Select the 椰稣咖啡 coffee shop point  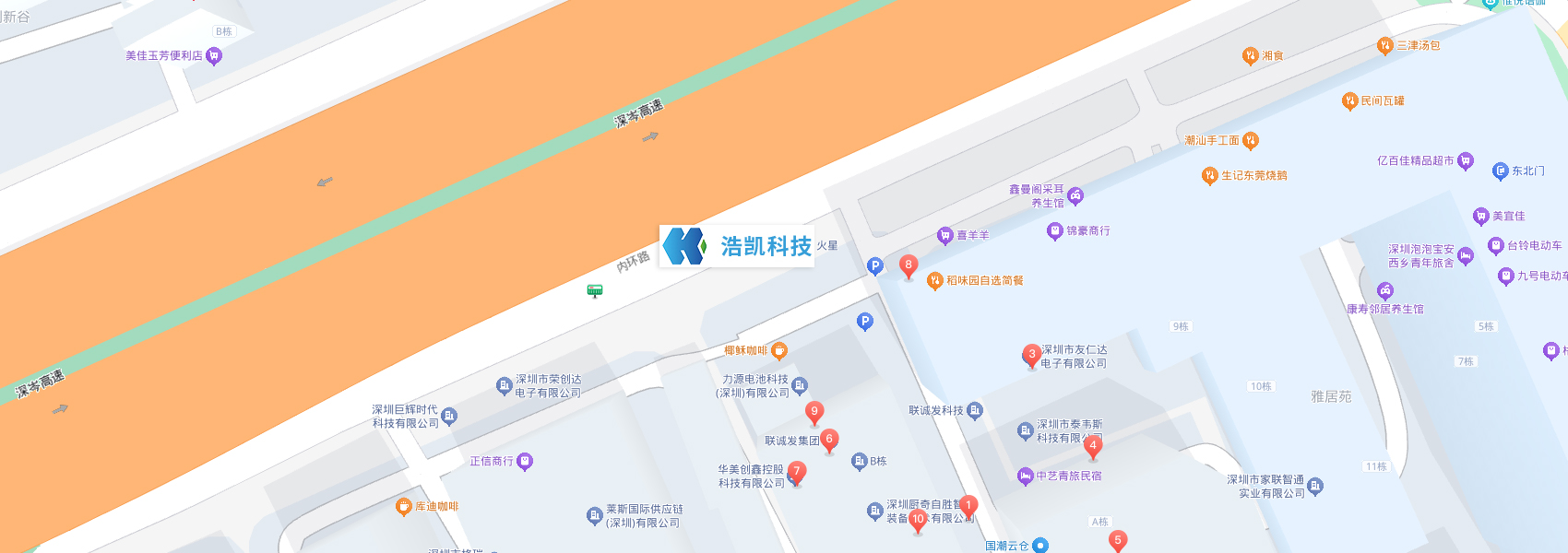779,350
